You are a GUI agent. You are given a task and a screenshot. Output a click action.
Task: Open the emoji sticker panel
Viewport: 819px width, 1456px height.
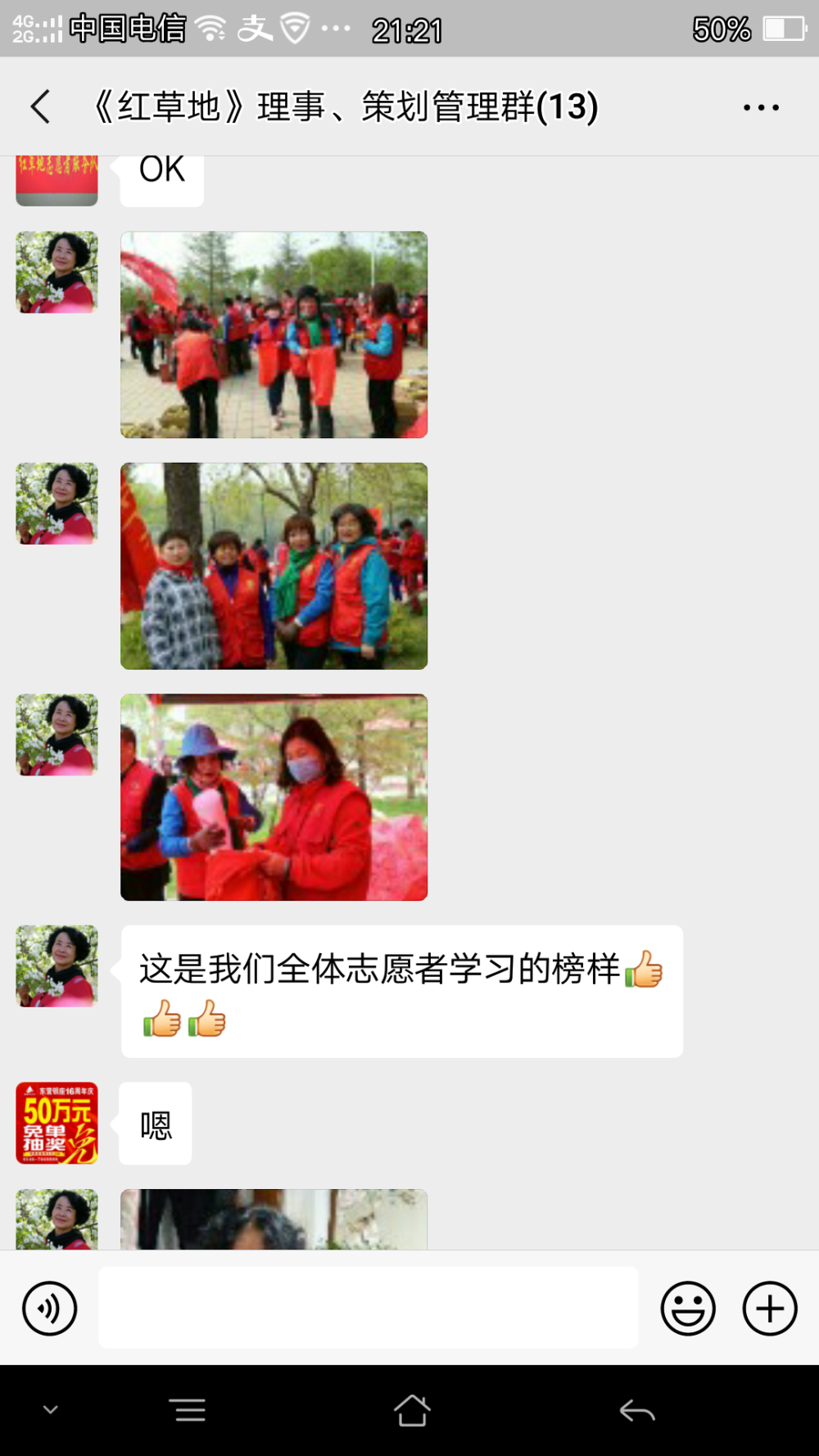point(688,1308)
